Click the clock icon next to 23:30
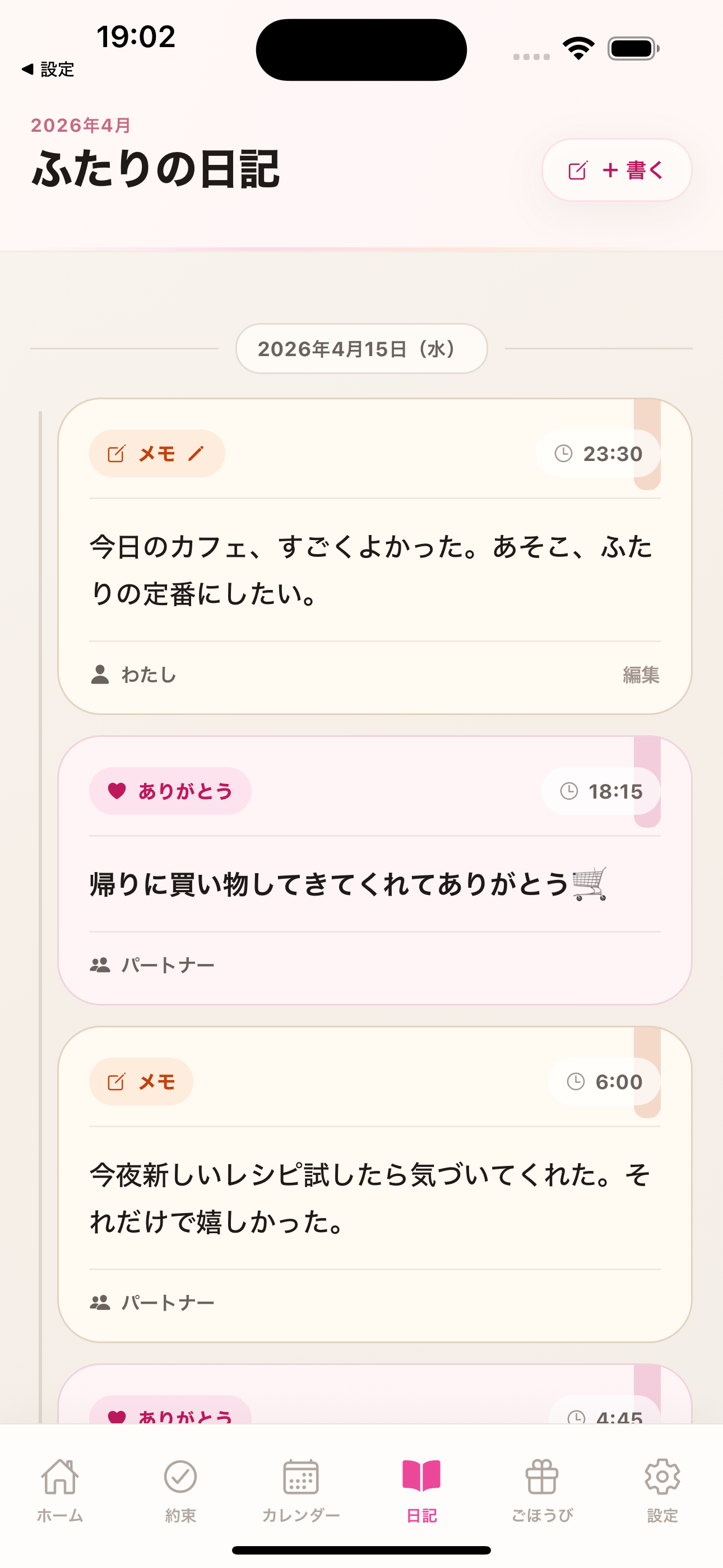The width and height of the screenshot is (723, 1568). point(563,454)
